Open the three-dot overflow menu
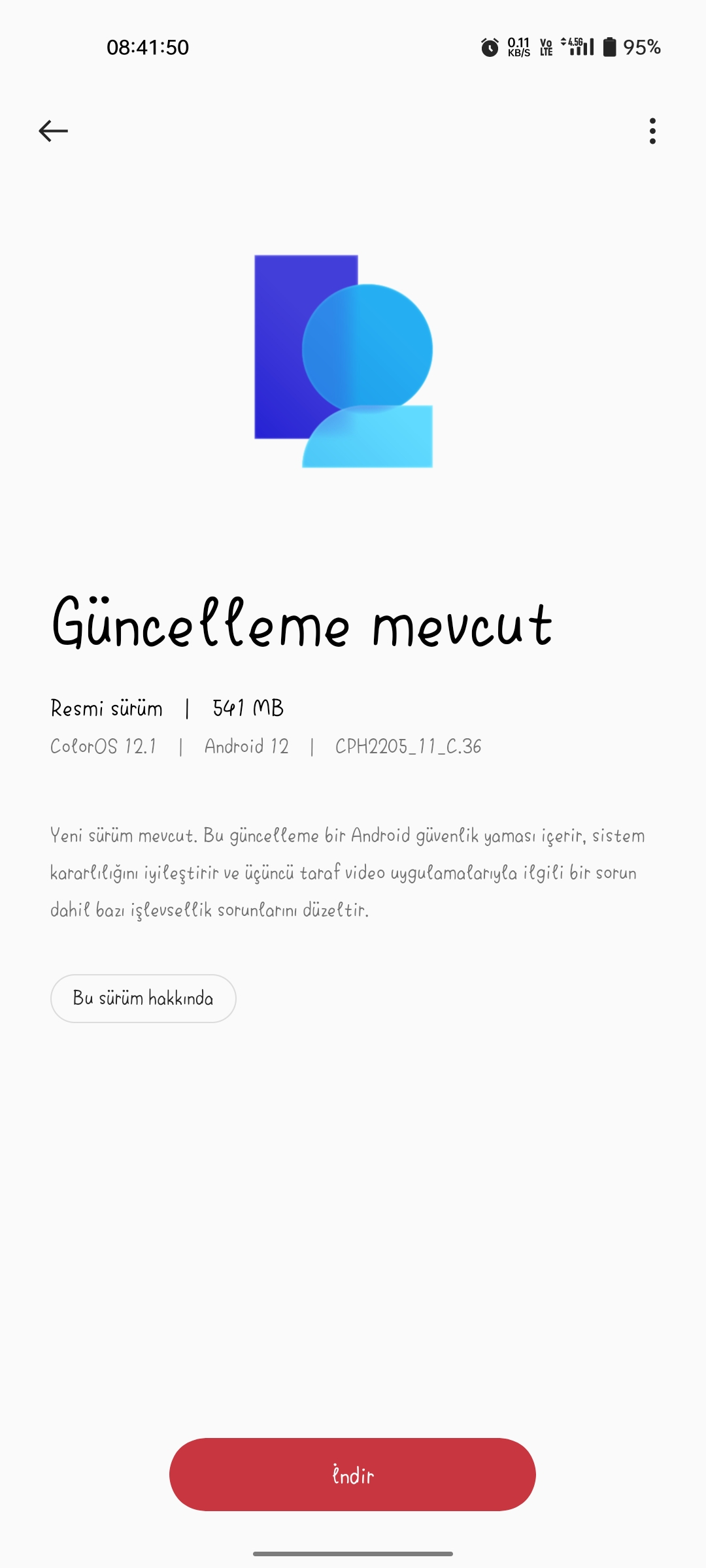706x1568 pixels. 652,131
